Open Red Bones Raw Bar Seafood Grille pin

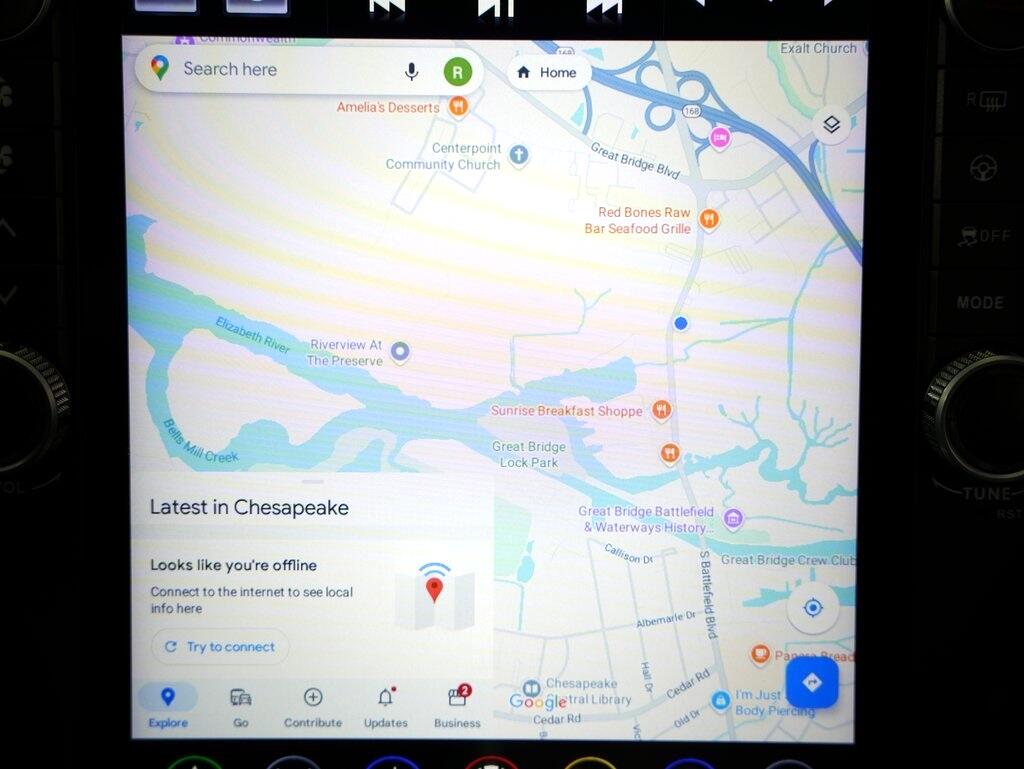[709, 219]
